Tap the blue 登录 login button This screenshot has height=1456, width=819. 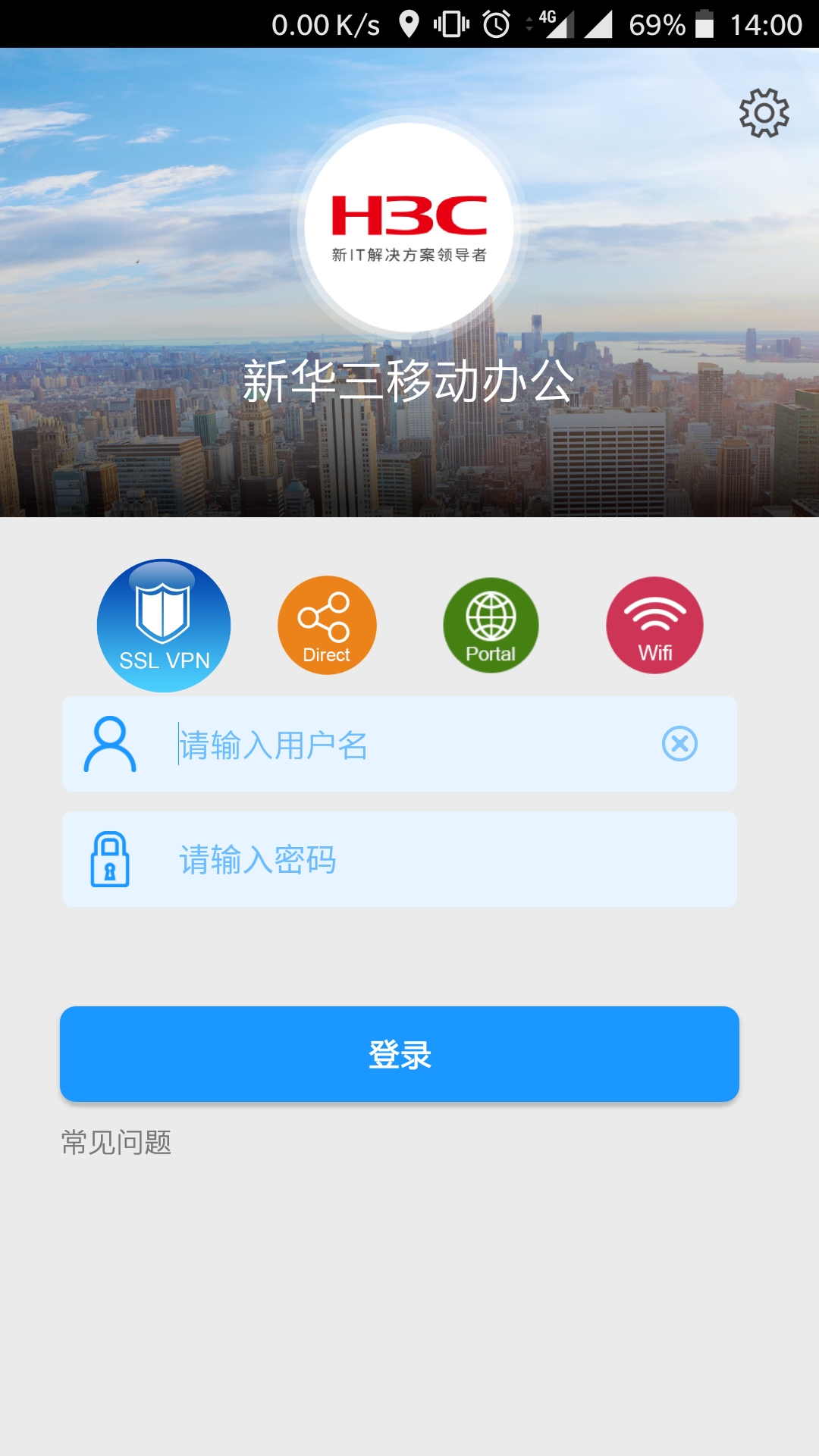click(400, 1054)
